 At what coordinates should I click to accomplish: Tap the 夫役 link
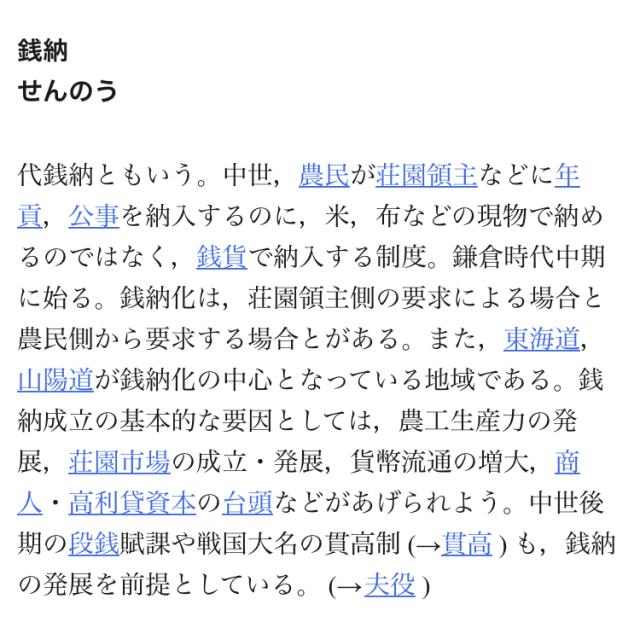coord(390,585)
